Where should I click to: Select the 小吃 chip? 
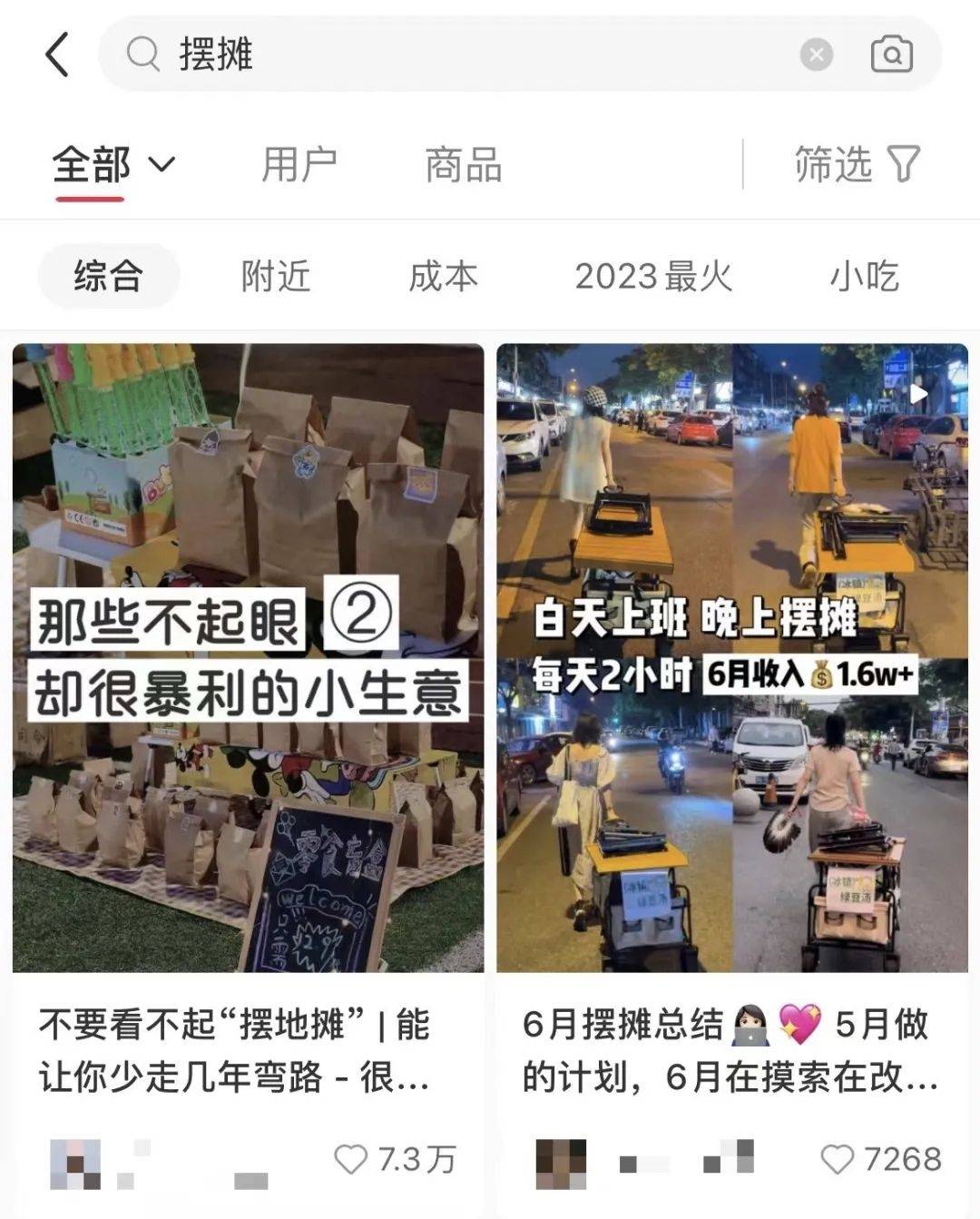point(864,276)
